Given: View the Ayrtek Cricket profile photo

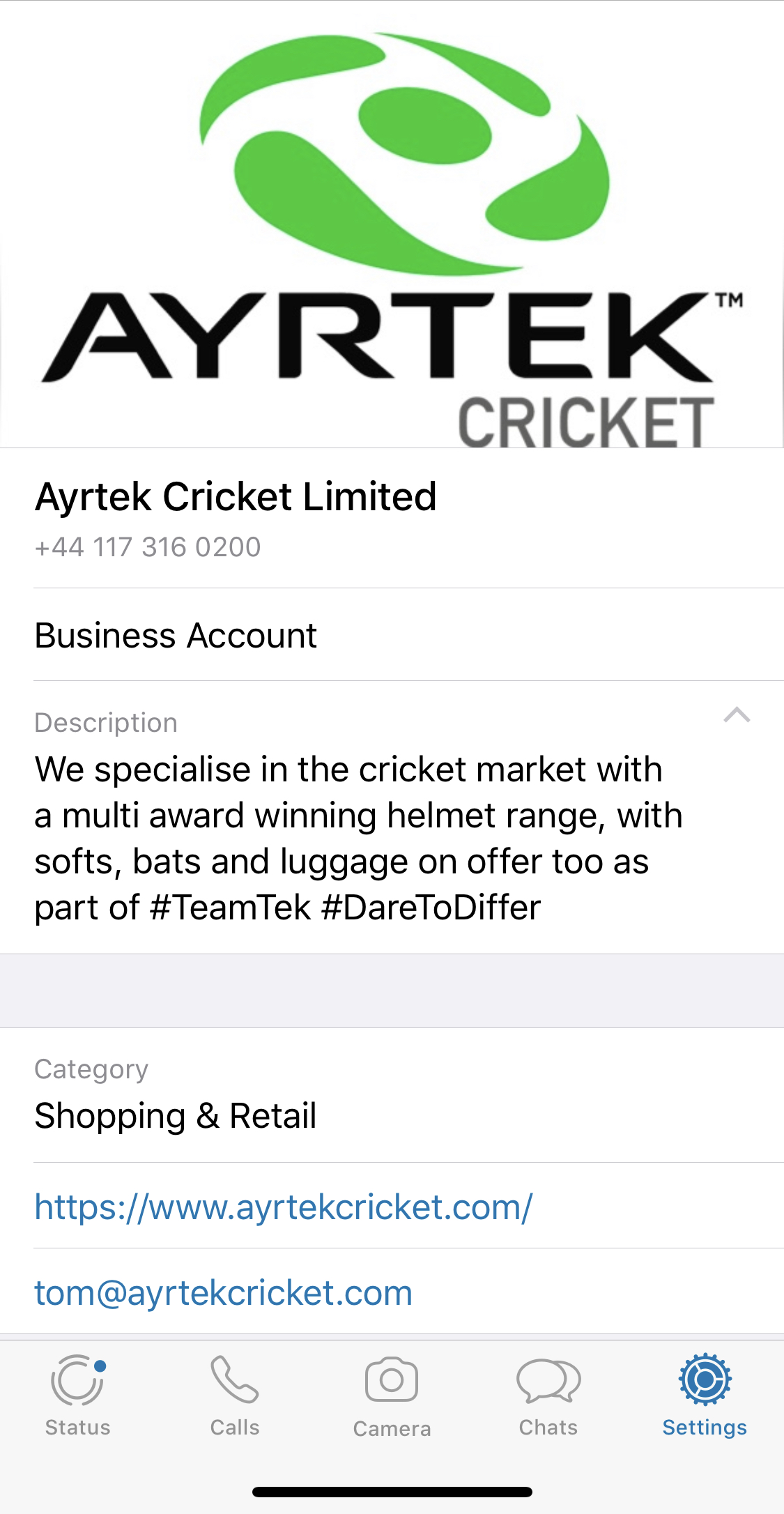Looking at the screenshot, I should [392, 224].
